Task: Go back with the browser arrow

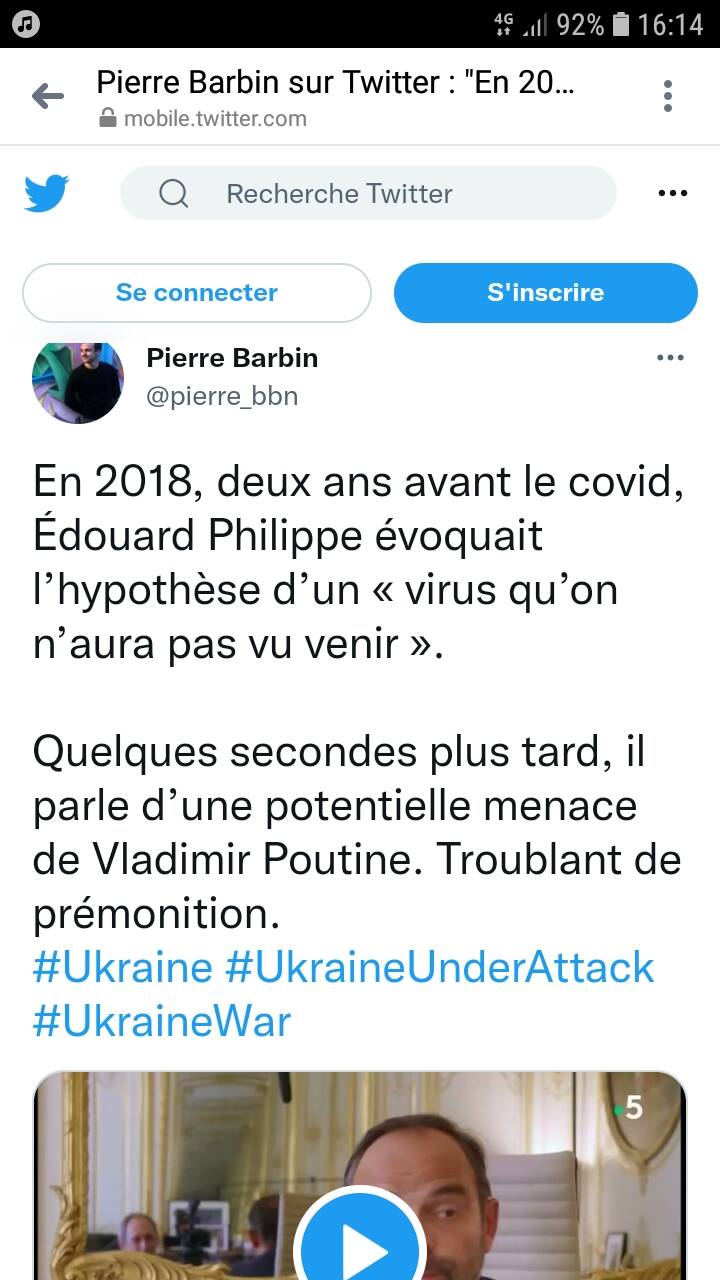Action: click(x=47, y=97)
